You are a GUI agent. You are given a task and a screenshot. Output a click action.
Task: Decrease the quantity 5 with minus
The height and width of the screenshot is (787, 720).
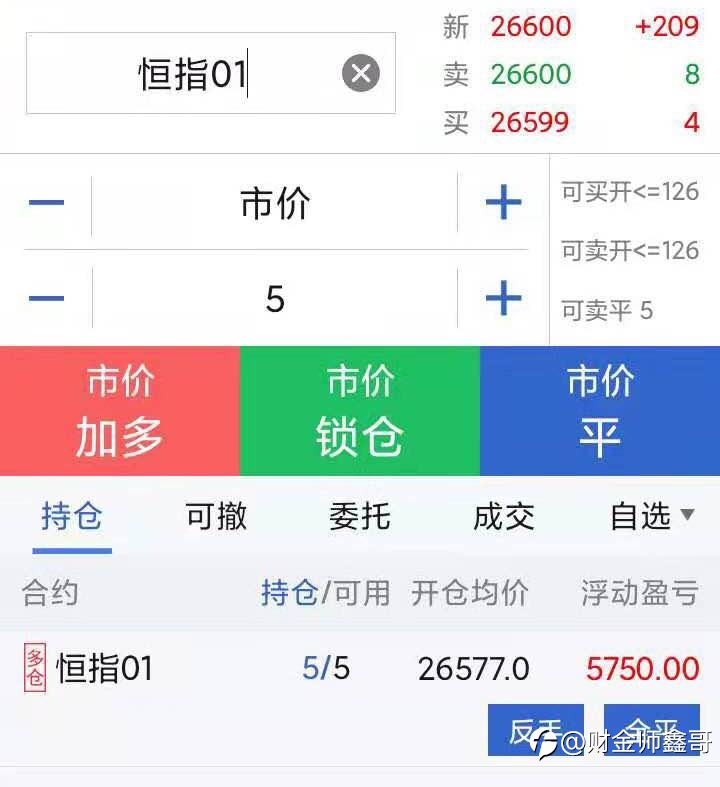point(46,298)
